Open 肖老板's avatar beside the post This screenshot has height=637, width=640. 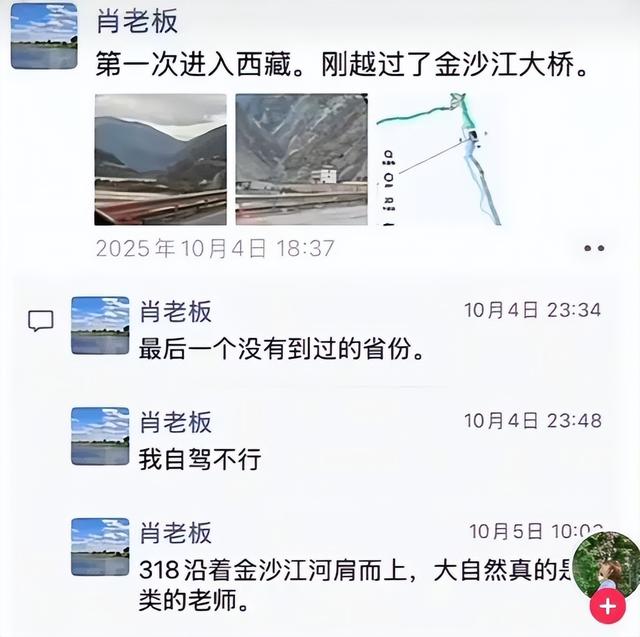tap(44, 36)
